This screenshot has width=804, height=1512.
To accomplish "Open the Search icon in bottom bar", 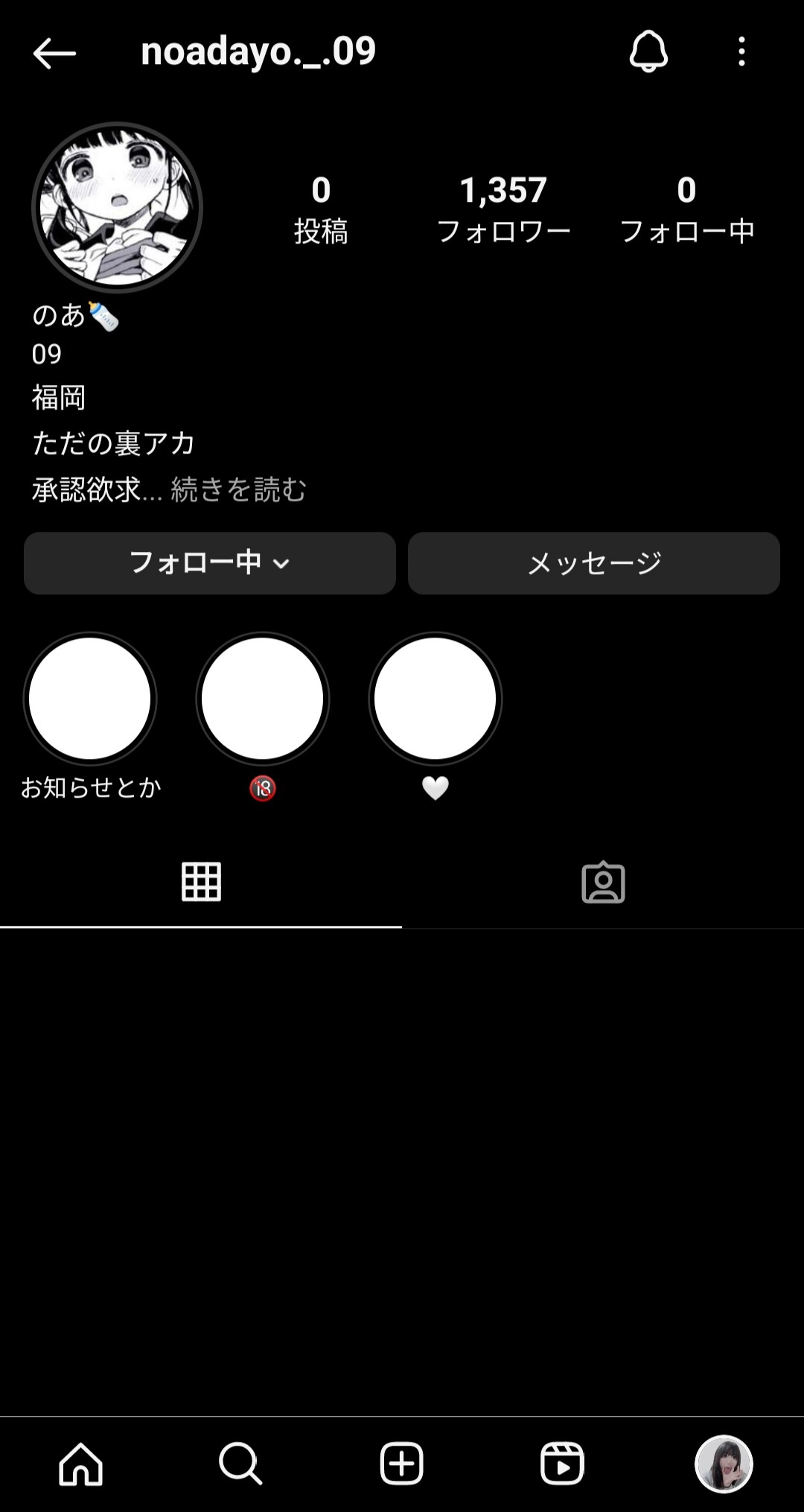I will (x=240, y=1464).
